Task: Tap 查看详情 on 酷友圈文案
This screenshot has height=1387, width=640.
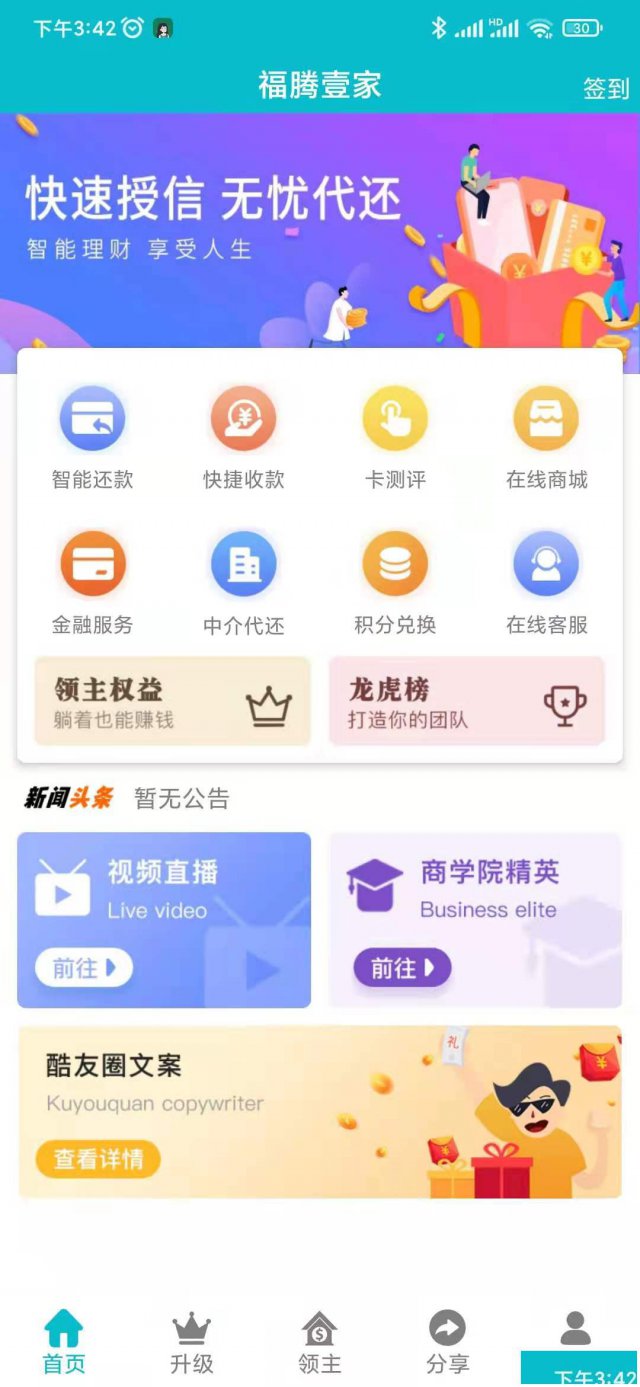Action: 98,1159
